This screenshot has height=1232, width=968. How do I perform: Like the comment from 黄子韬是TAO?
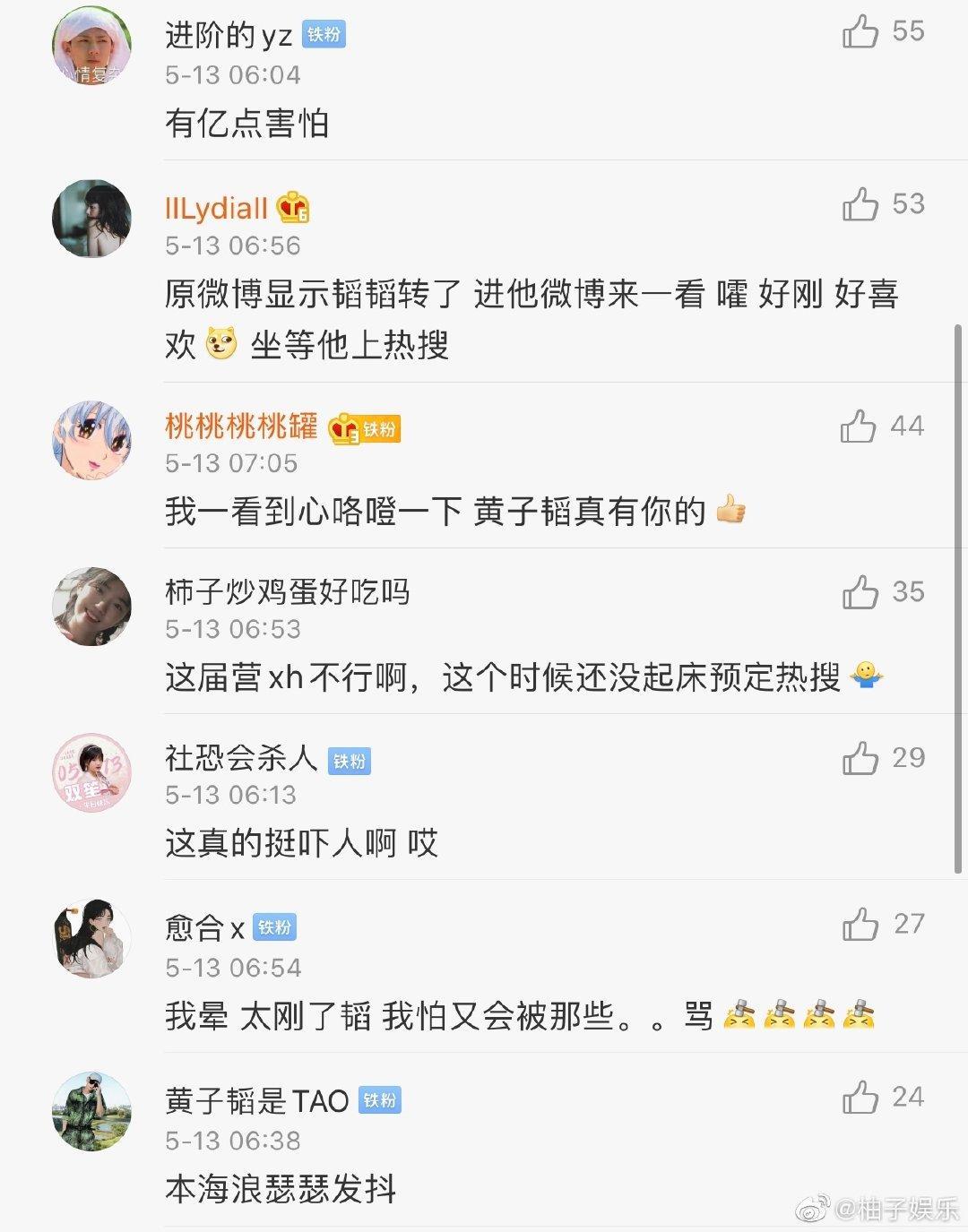tap(860, 1098)
